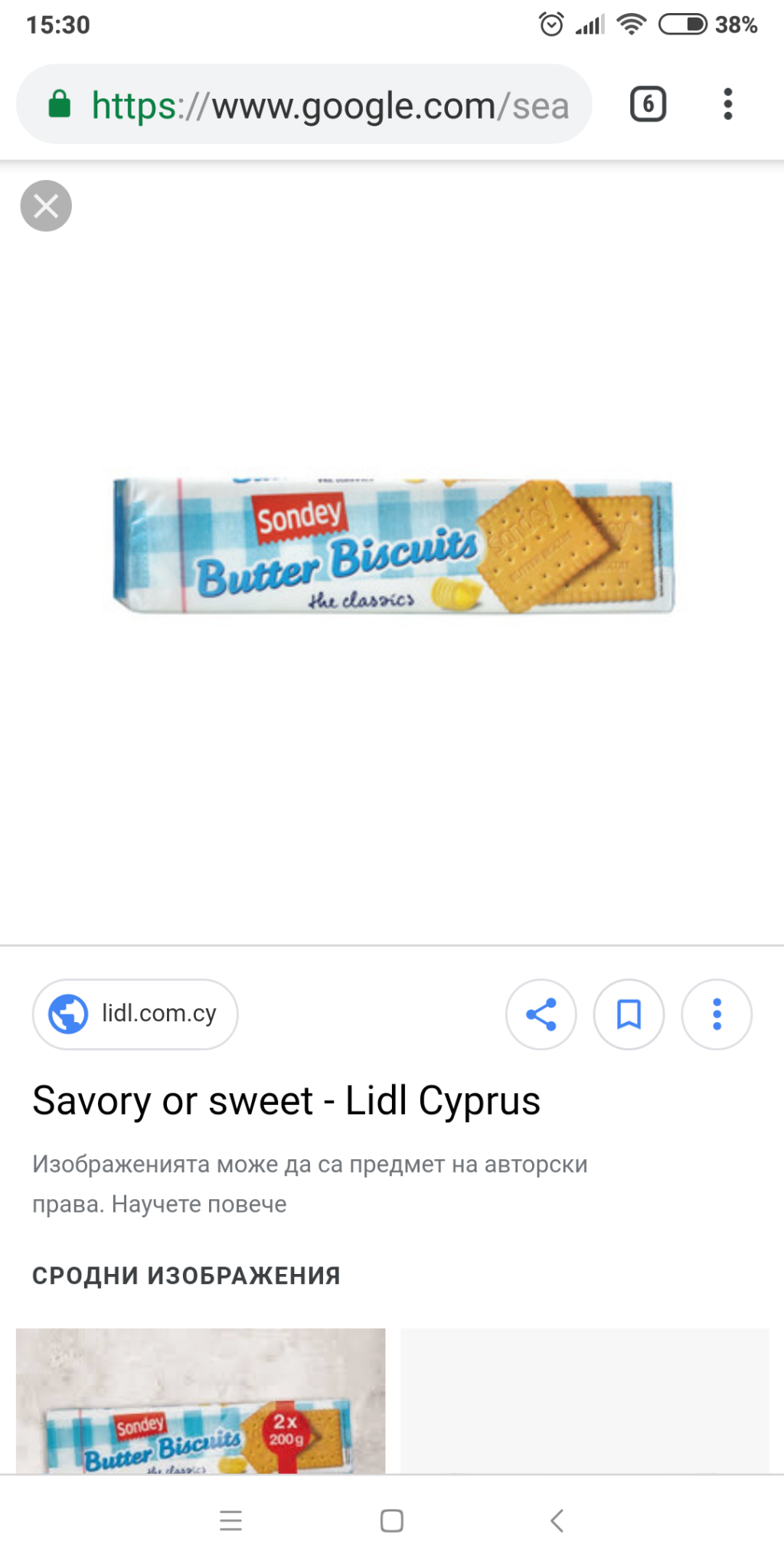Share this image
This screenshot has width=784, height=1568.
pyautogui.click(x=541, y=1014)
